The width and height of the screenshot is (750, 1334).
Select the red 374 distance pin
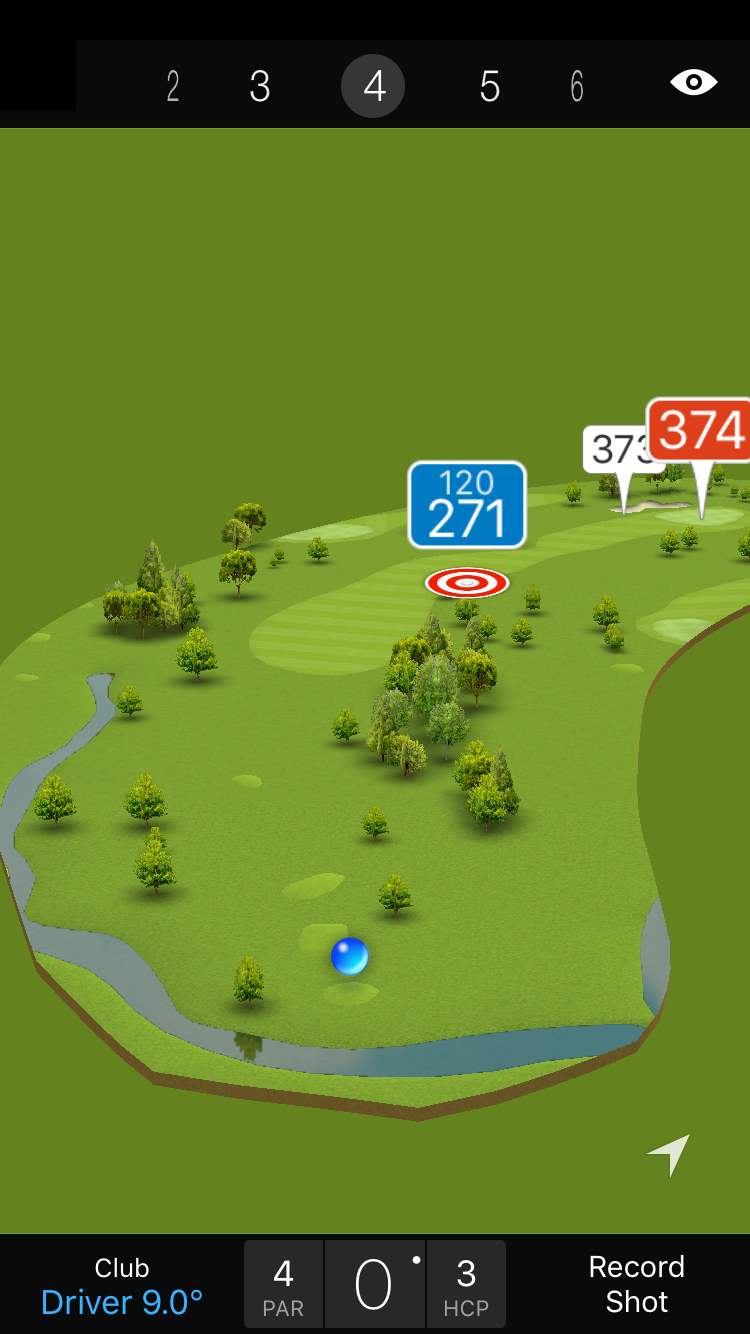tap(701, 431)
